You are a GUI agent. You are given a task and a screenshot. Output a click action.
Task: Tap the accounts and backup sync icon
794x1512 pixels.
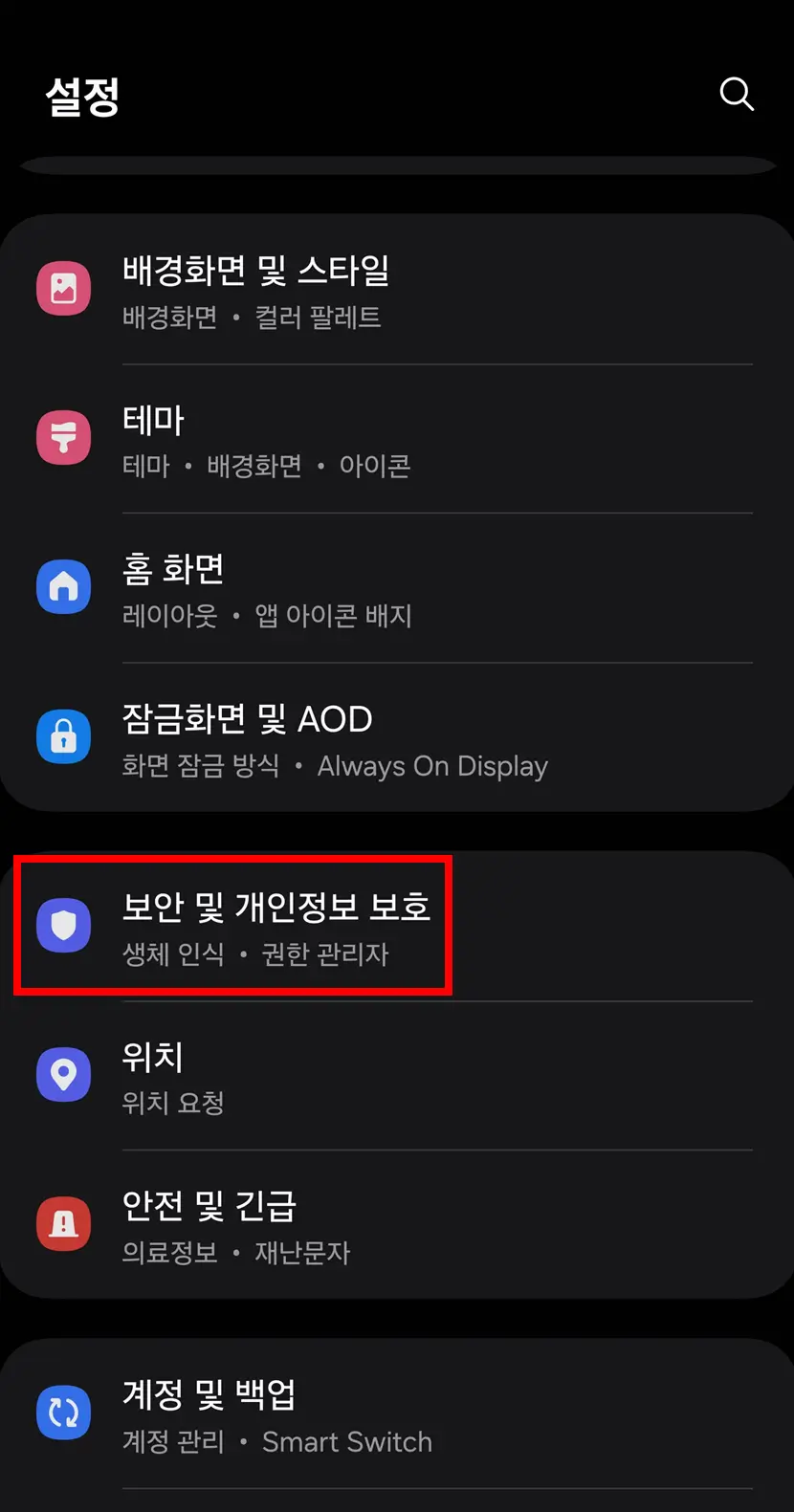click(x=63, y=1413)
